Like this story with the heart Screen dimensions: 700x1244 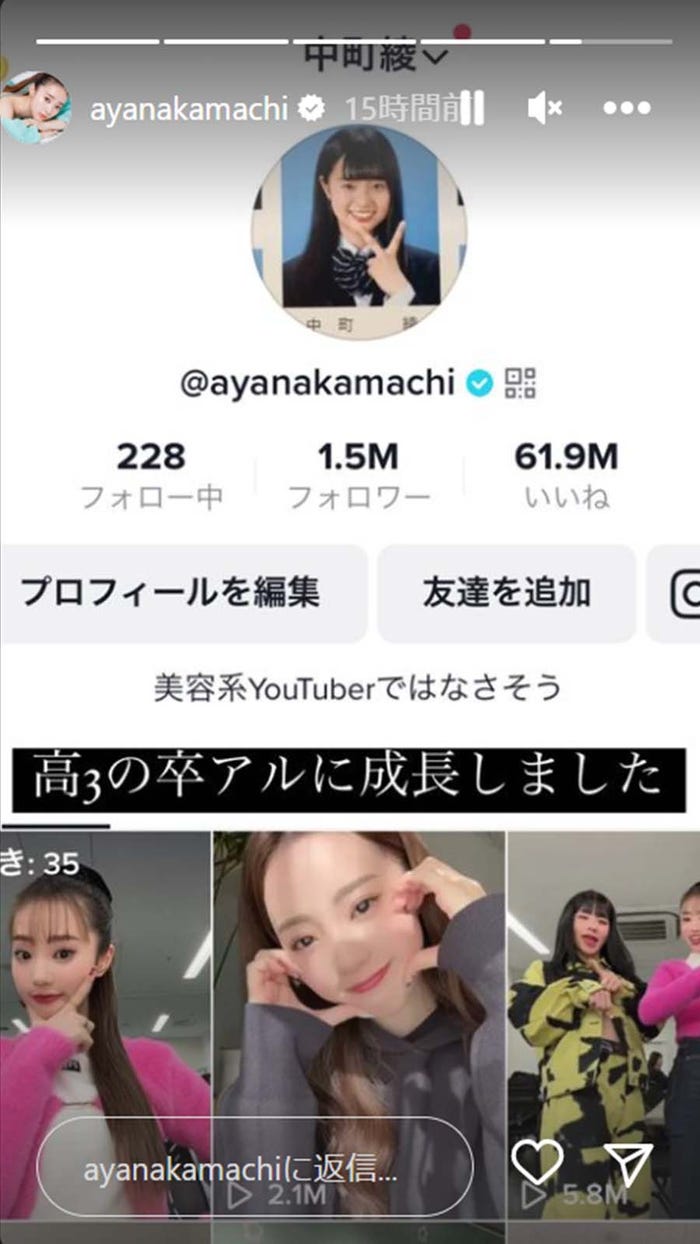[538, 1163]
